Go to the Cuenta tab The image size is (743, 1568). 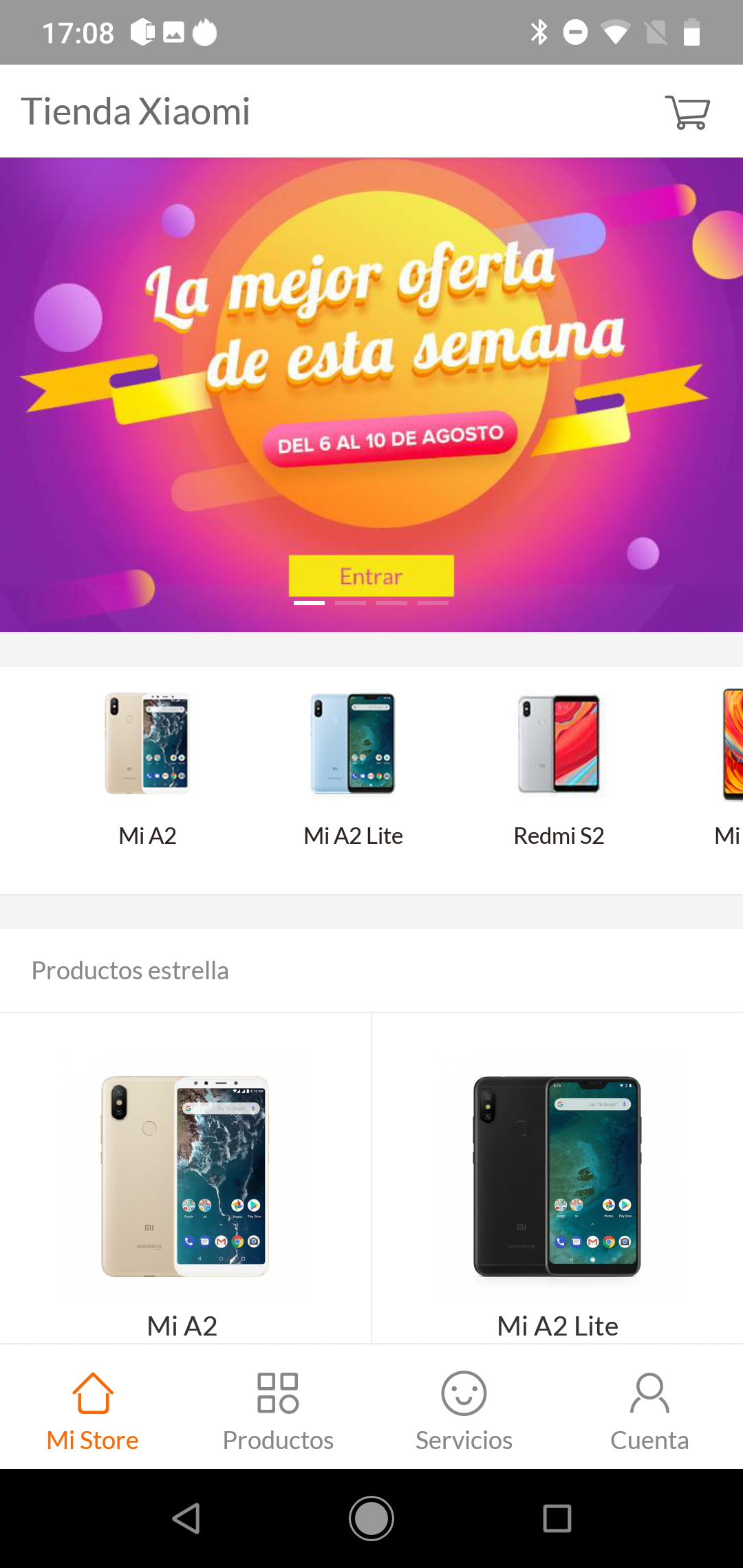[649, 1408]
